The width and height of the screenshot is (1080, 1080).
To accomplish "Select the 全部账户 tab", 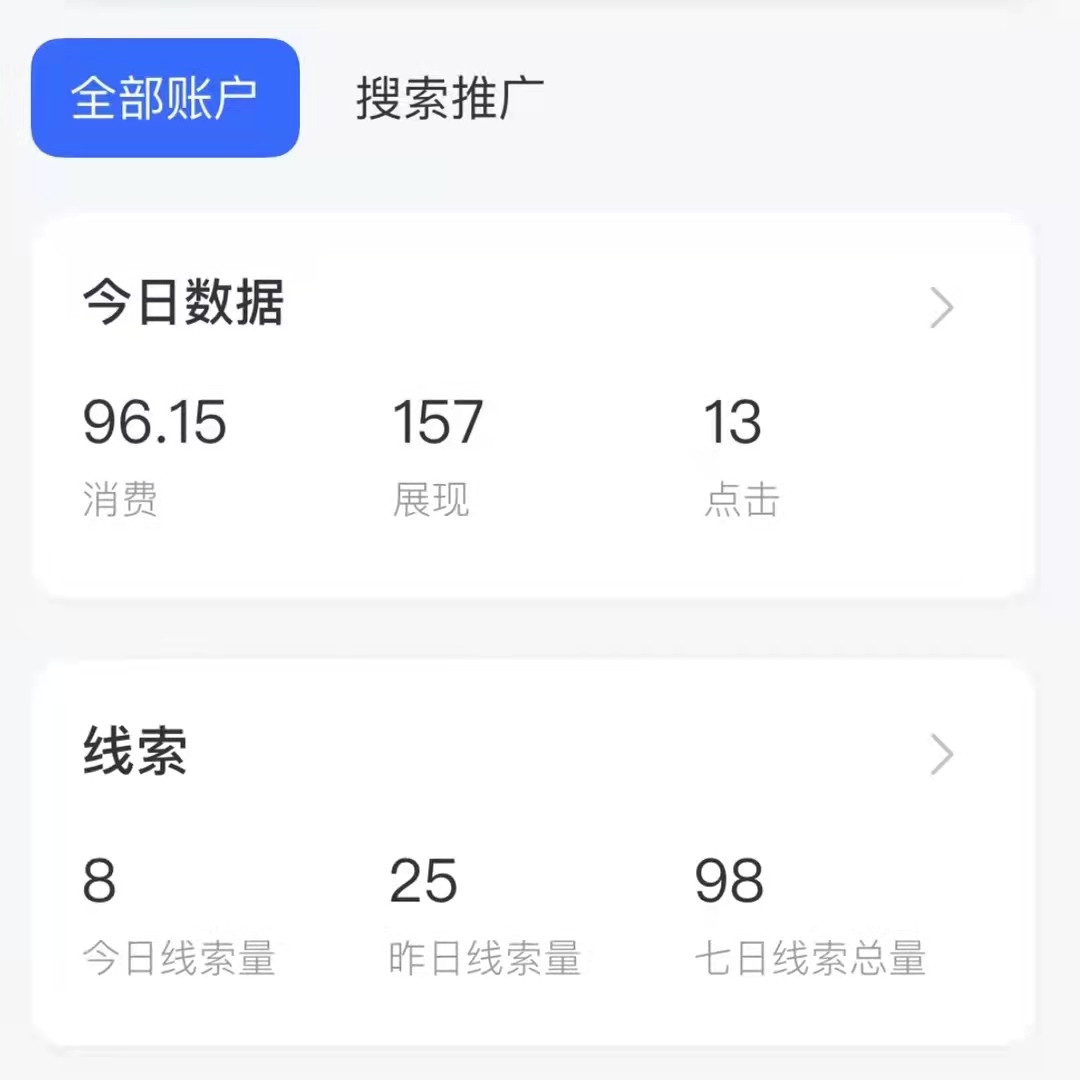I will tap(165, 98).
